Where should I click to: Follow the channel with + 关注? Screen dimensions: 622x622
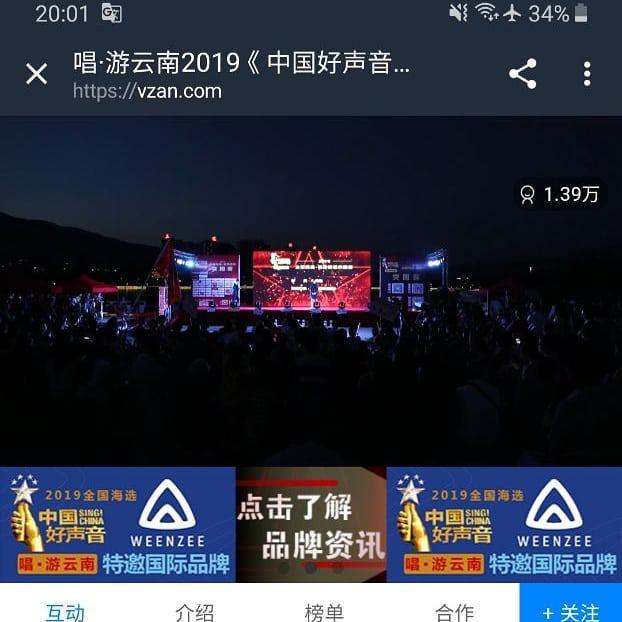click(571, 610)
